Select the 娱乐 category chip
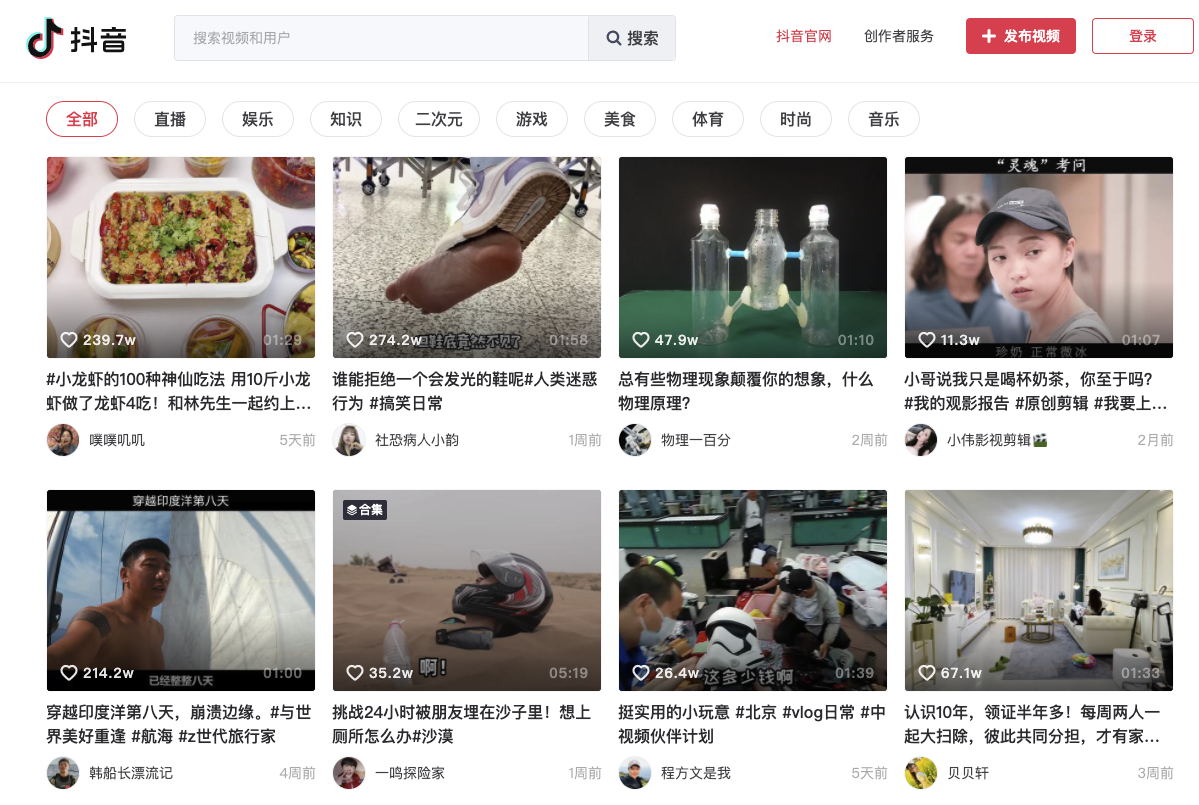This screenshot has height=805, width=1199. tap(258, 119)
